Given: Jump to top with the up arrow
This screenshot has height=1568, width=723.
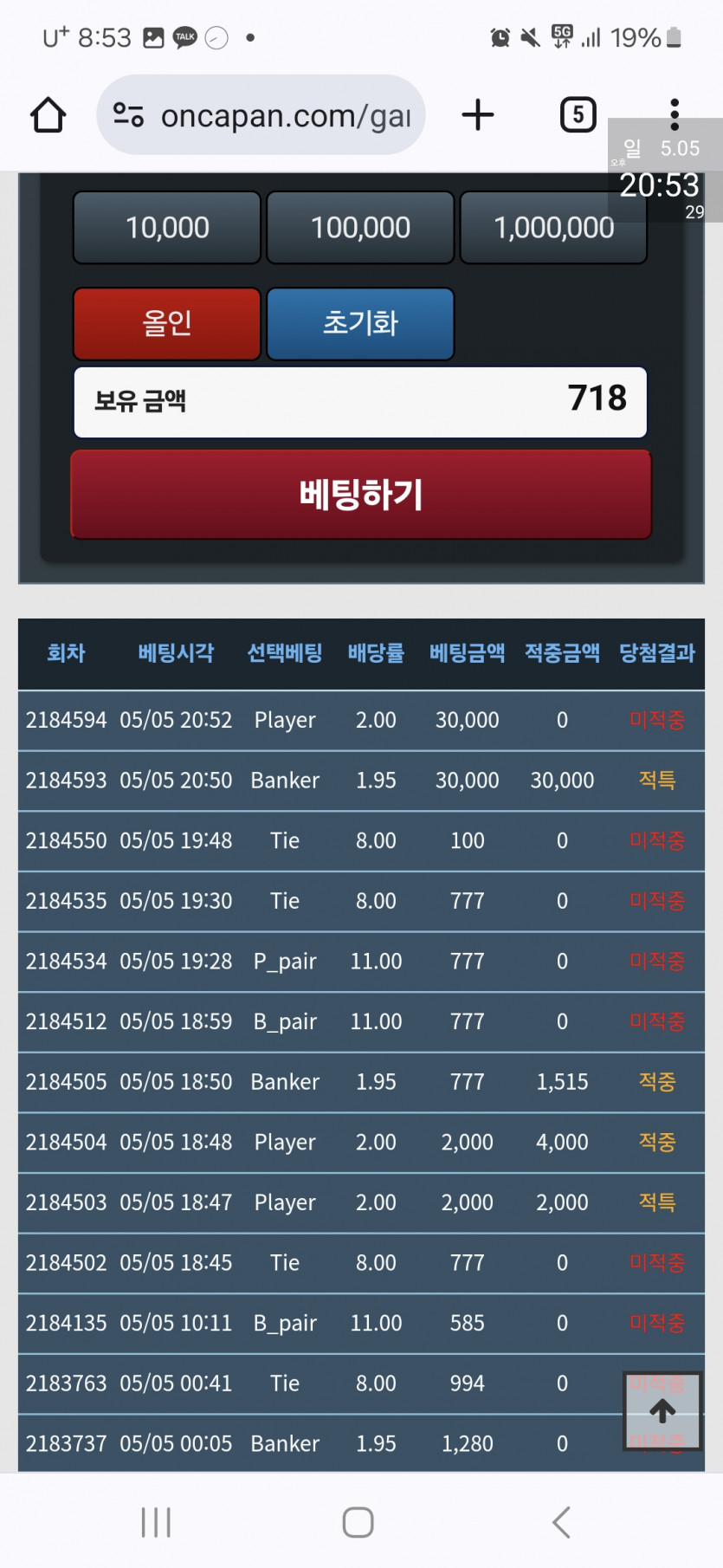Looking at the screenshot, I should [x=662, y=1410].
